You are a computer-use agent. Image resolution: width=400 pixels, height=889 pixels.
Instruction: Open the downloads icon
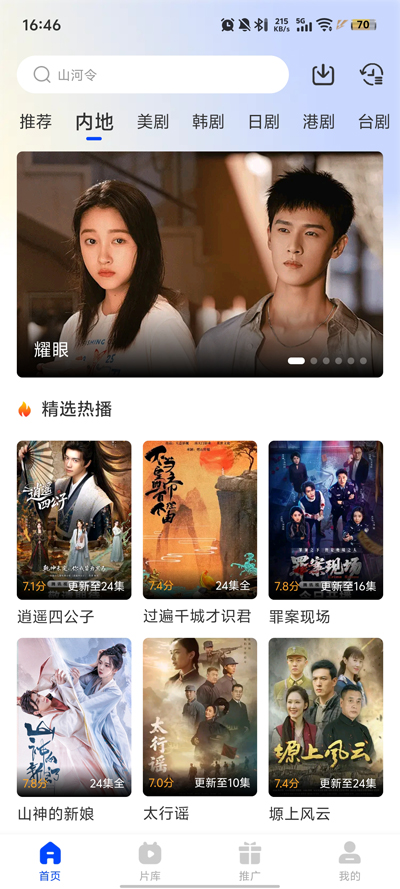point(324,74)
